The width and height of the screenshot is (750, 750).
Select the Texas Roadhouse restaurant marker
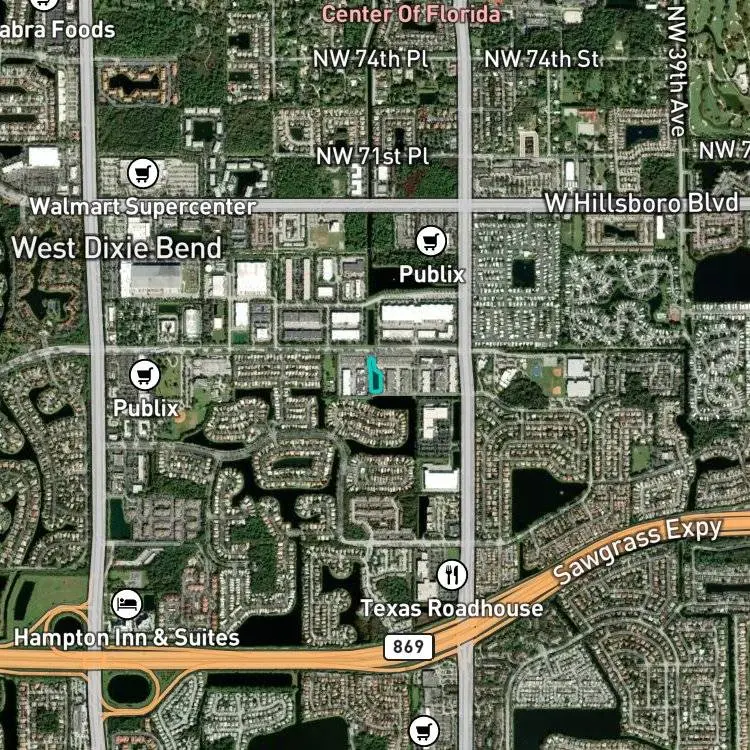452,575
